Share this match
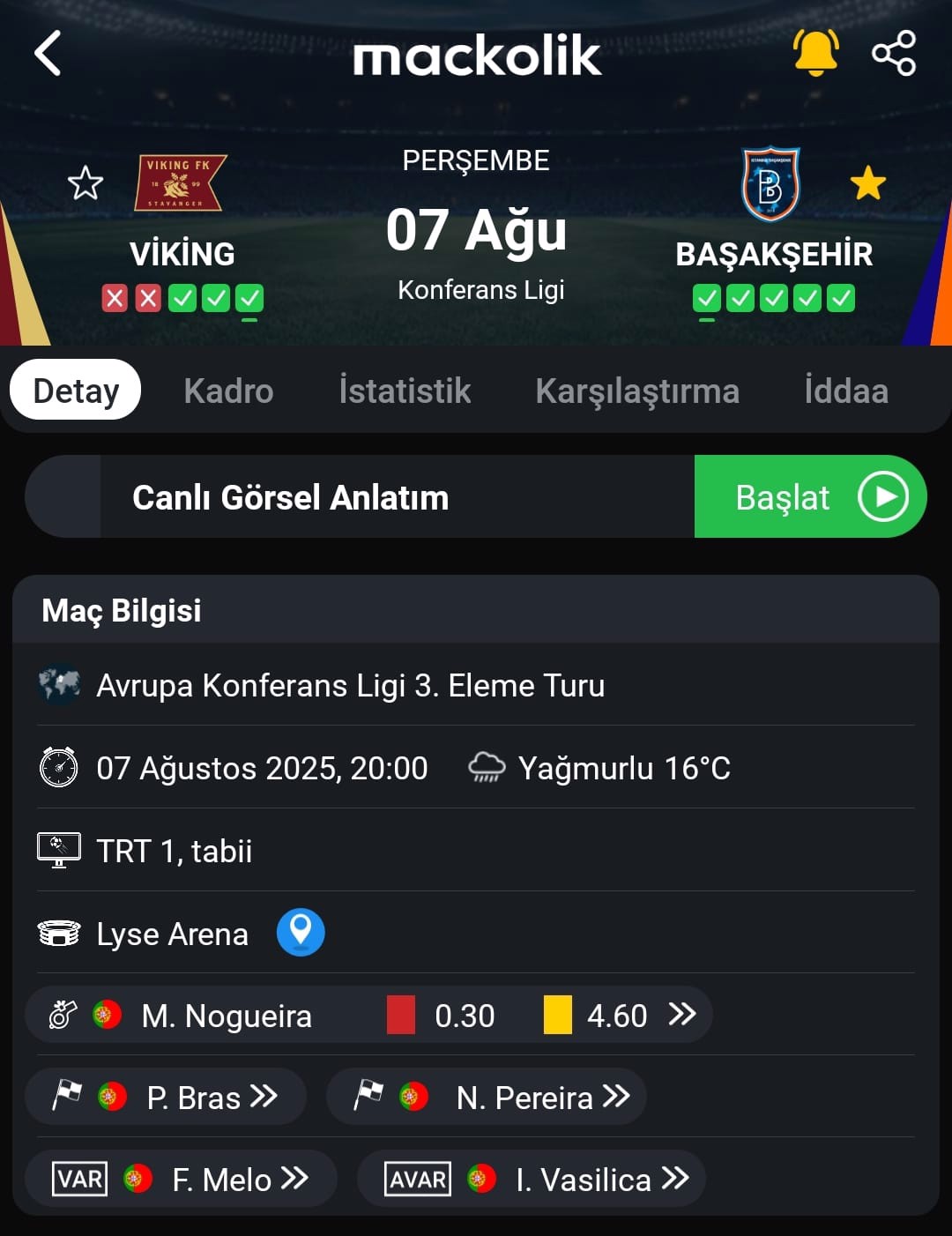 [894, 53]
